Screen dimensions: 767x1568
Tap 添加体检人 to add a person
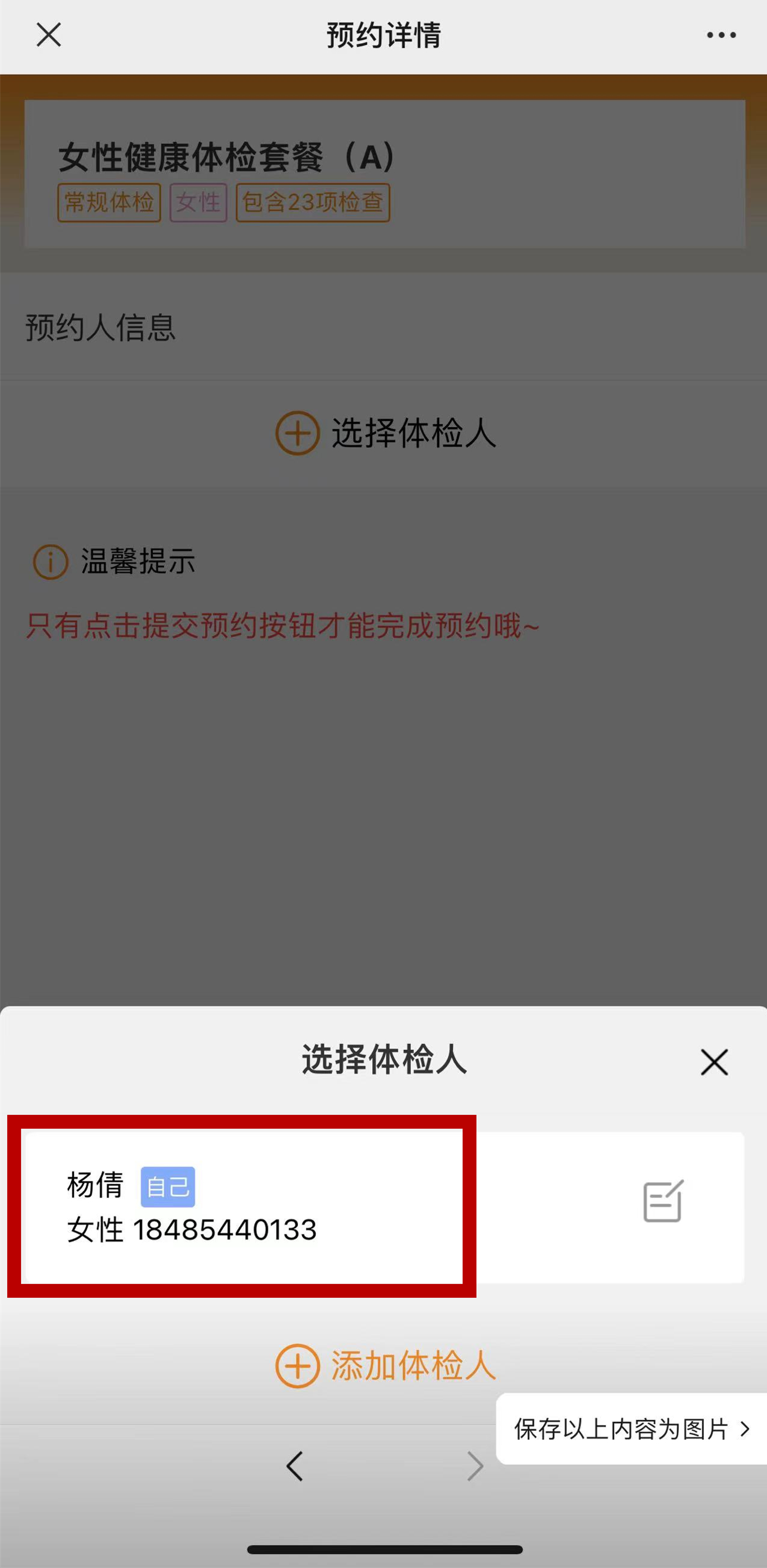tap(386, 1365)
